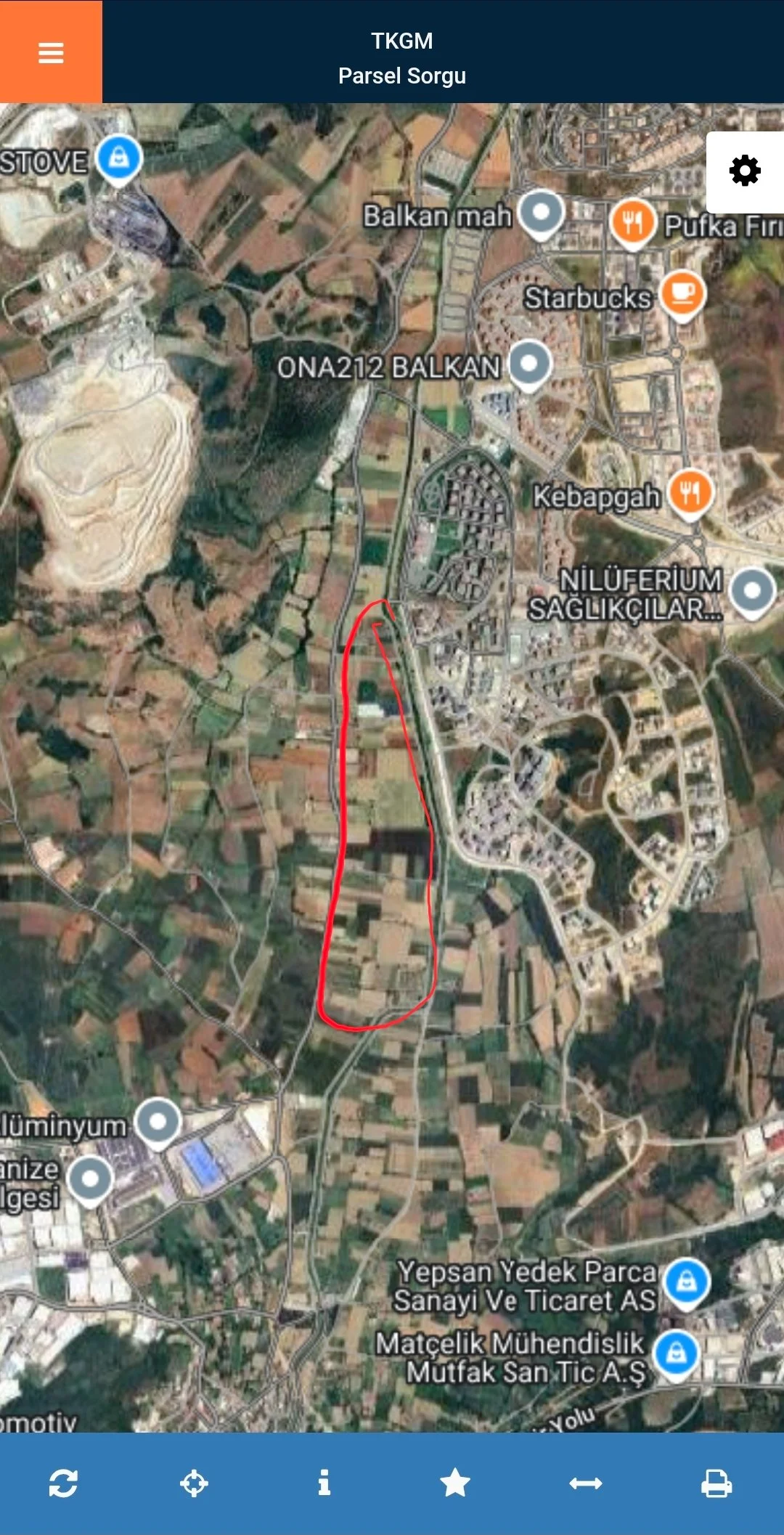Select the STOVE shop marker
Viewport: 784px width, 1535px height.
(x=119, y=157)
